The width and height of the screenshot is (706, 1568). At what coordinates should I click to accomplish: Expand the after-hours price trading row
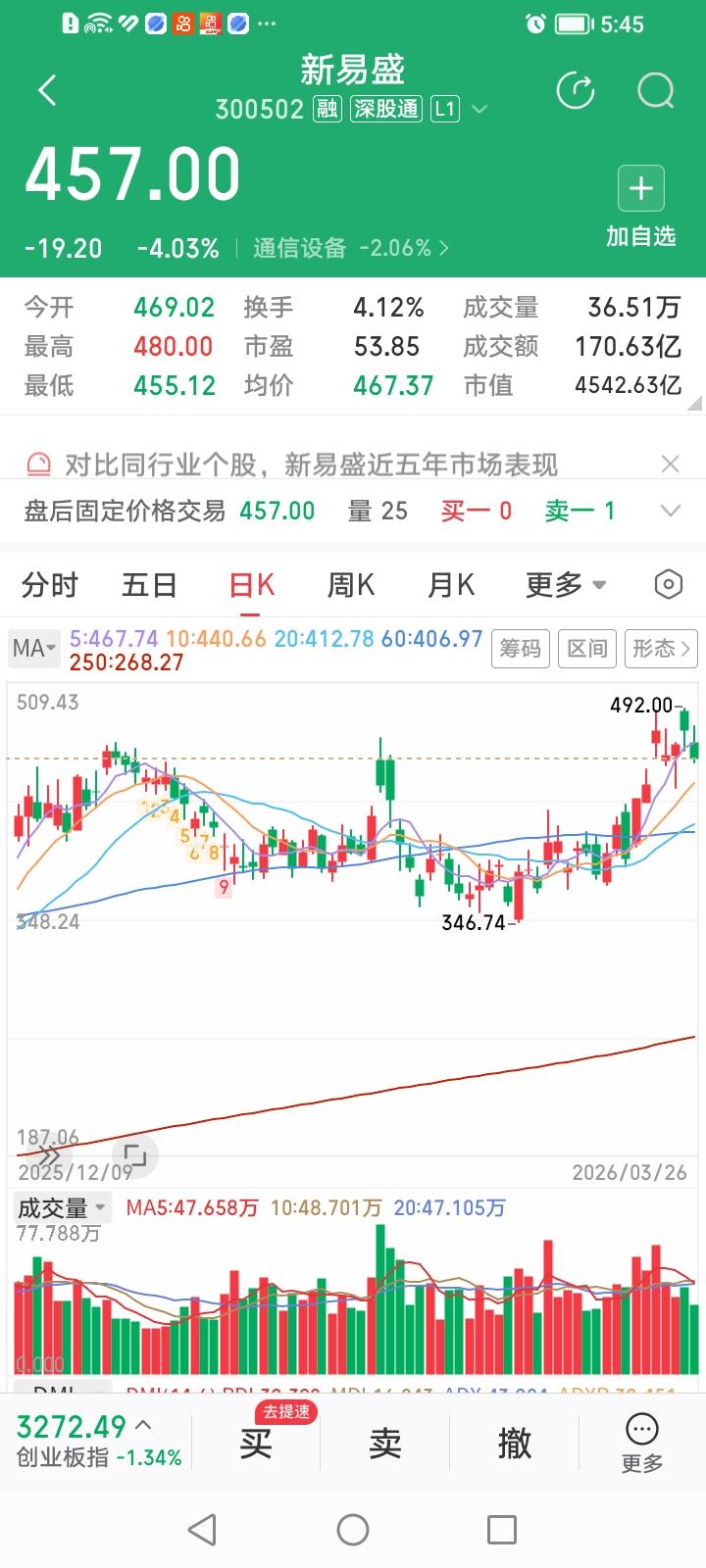click(671, 511)
